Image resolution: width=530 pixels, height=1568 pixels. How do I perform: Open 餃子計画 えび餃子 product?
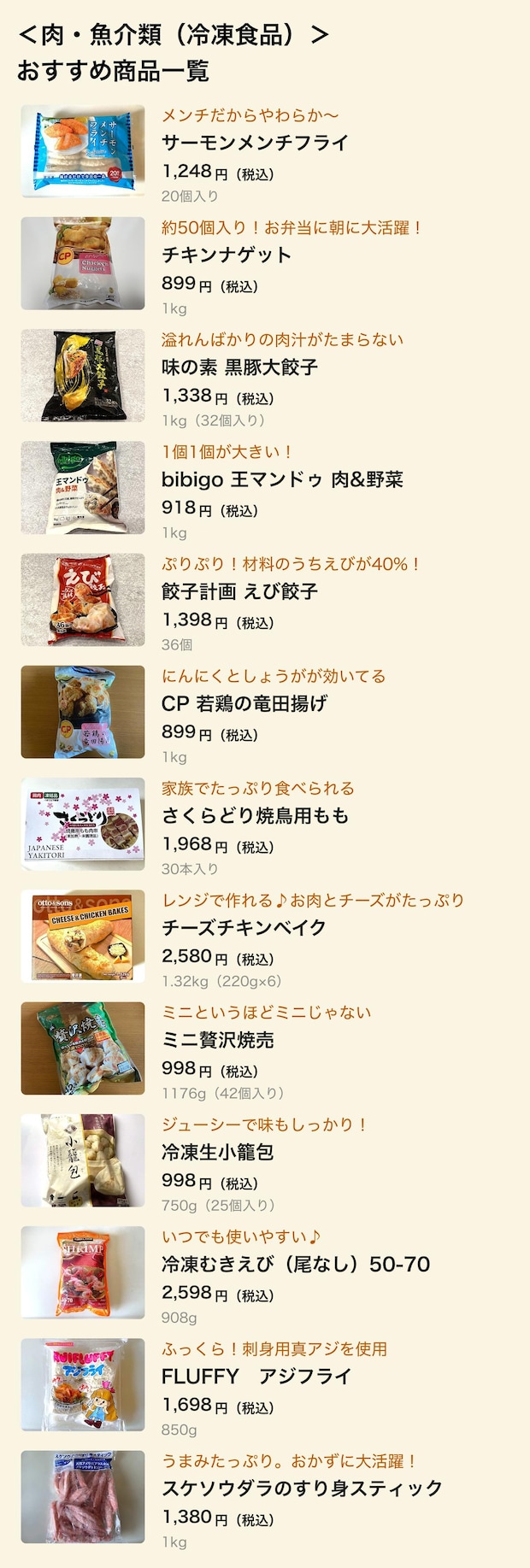(x=239, y=591)
